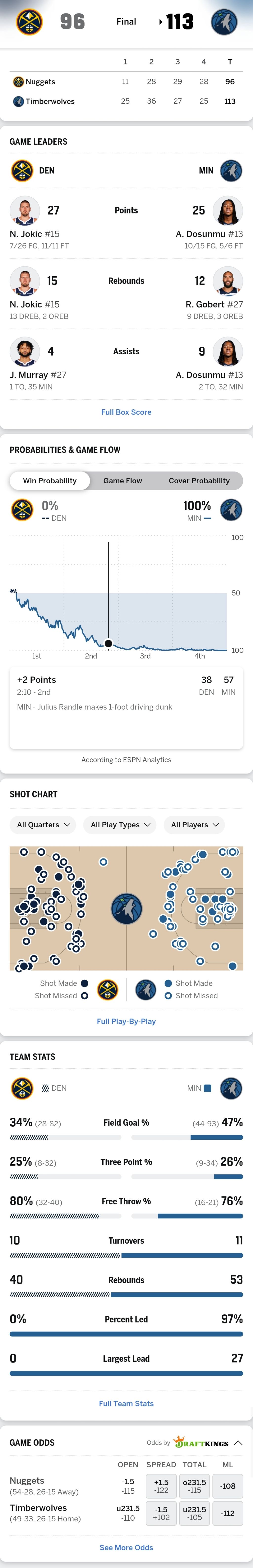253x1568 pixels.
Task: Open Timberwolves team logo in score header
Action: click(x=224, y=22)
